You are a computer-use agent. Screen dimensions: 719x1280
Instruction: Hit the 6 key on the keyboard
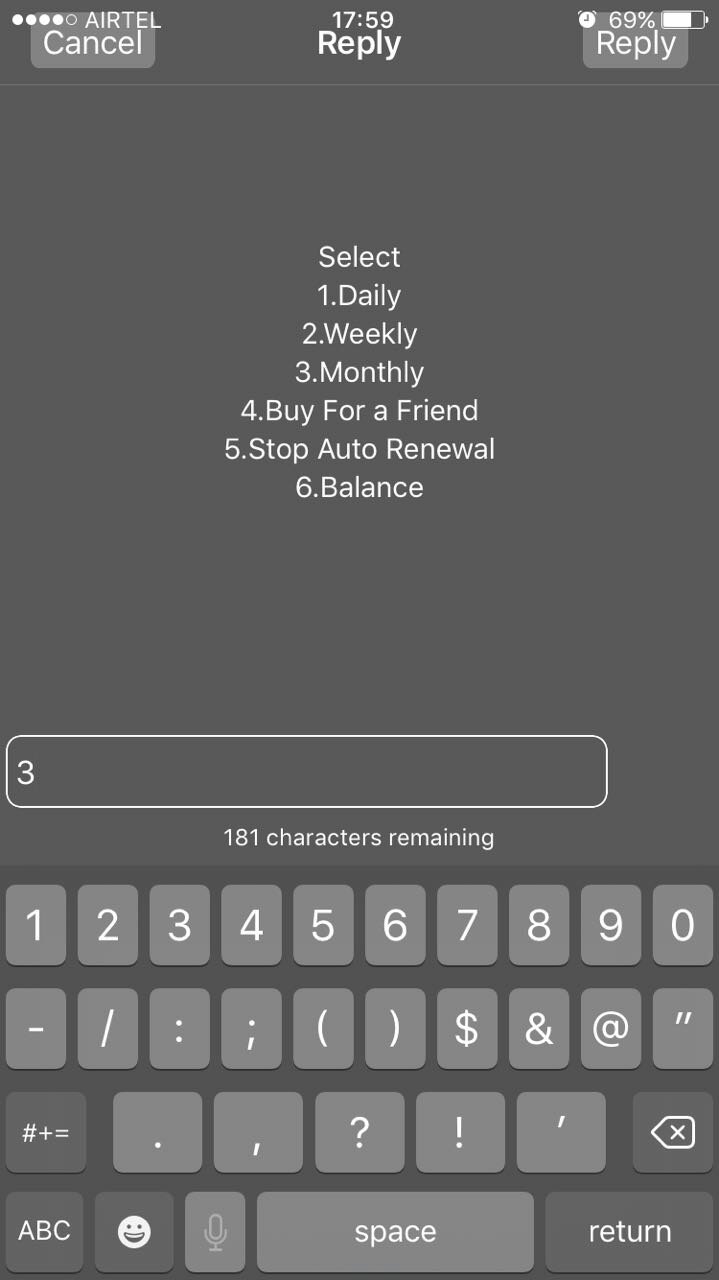point(395,926)
